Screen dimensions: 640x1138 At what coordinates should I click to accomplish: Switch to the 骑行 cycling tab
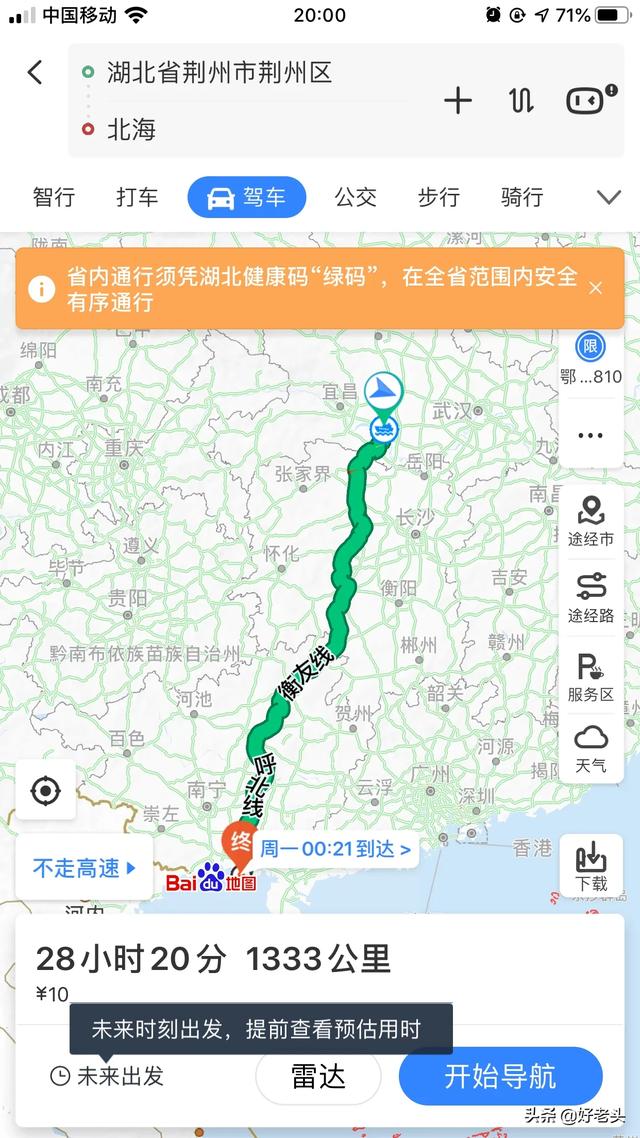pos(521,197)
